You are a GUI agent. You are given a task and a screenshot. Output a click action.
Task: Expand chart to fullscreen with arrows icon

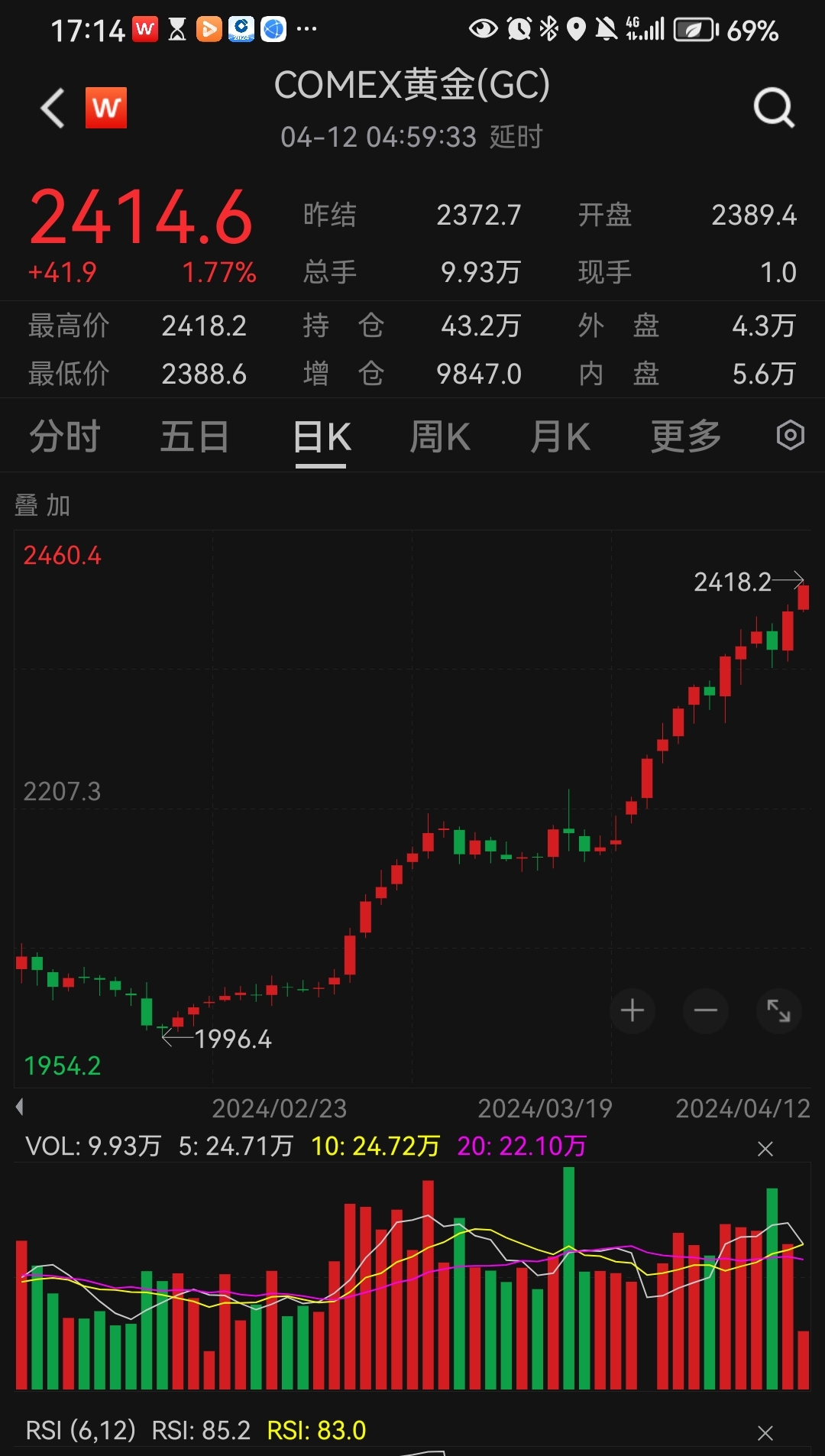tap(778, 1010)
